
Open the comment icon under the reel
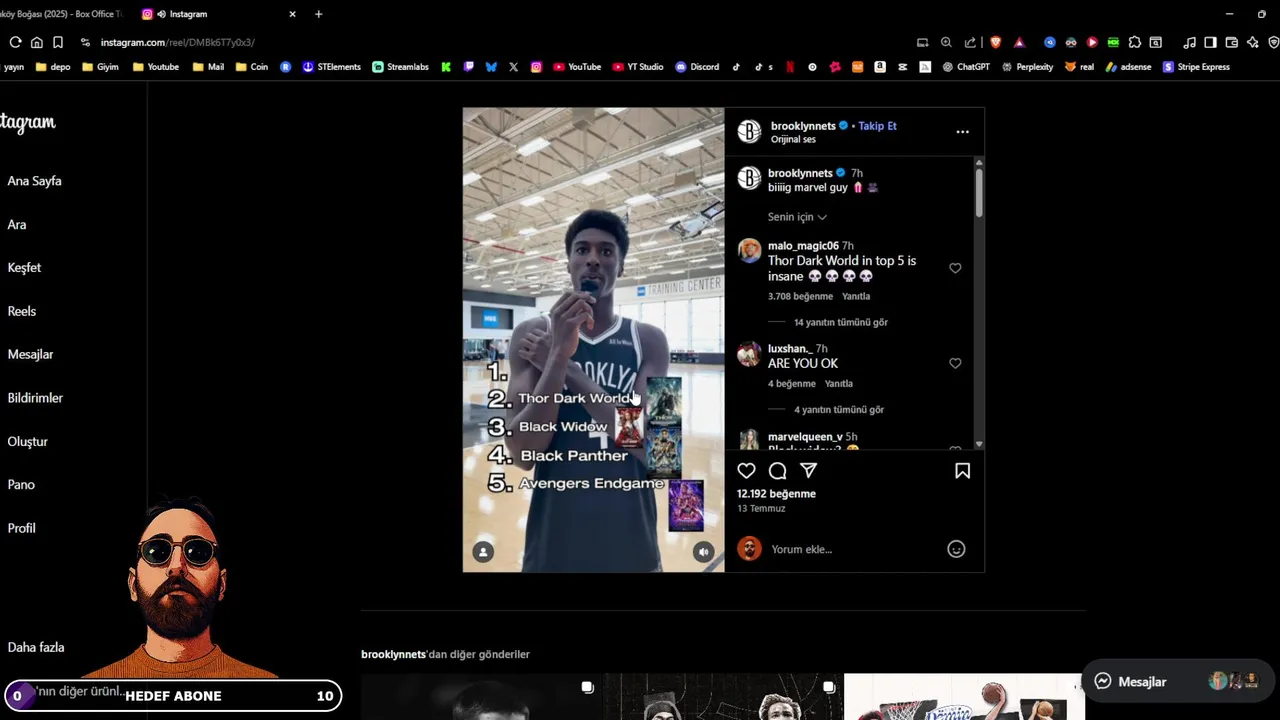point(777,471)
